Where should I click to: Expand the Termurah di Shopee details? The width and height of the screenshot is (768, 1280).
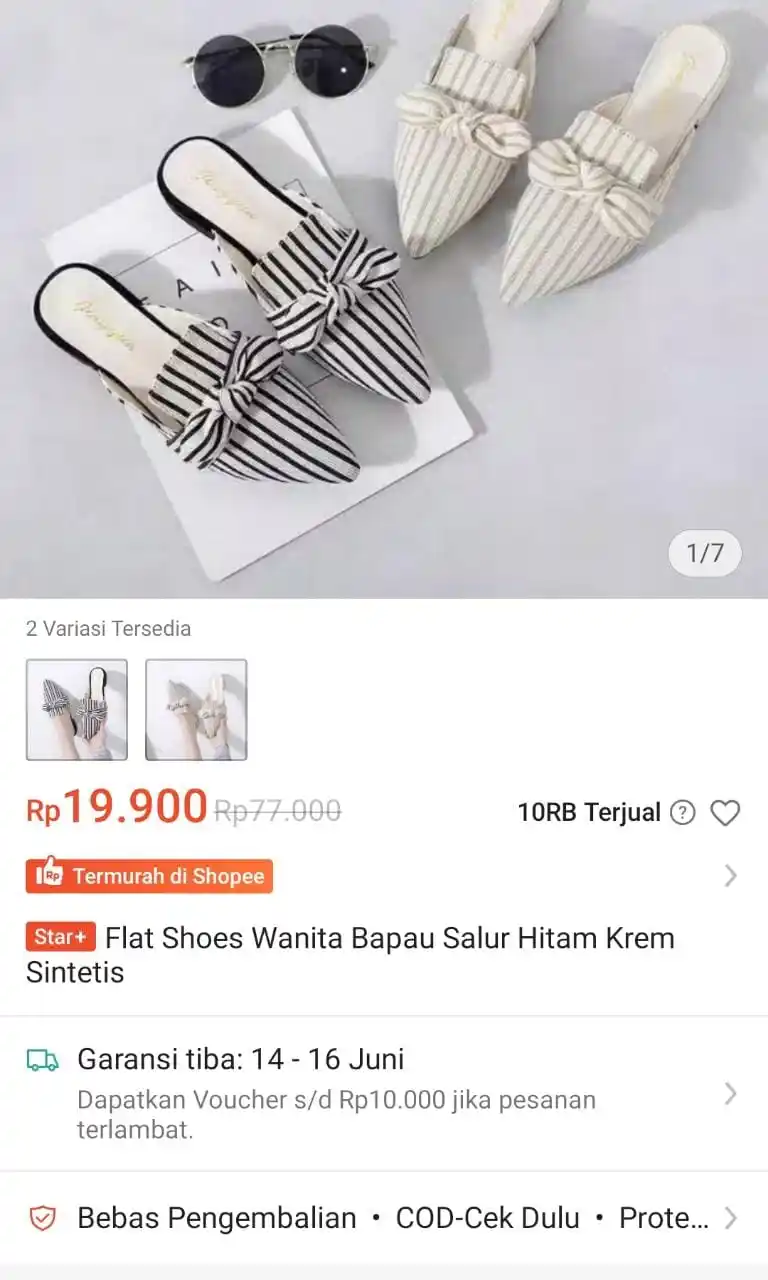(x=731, y=876)
